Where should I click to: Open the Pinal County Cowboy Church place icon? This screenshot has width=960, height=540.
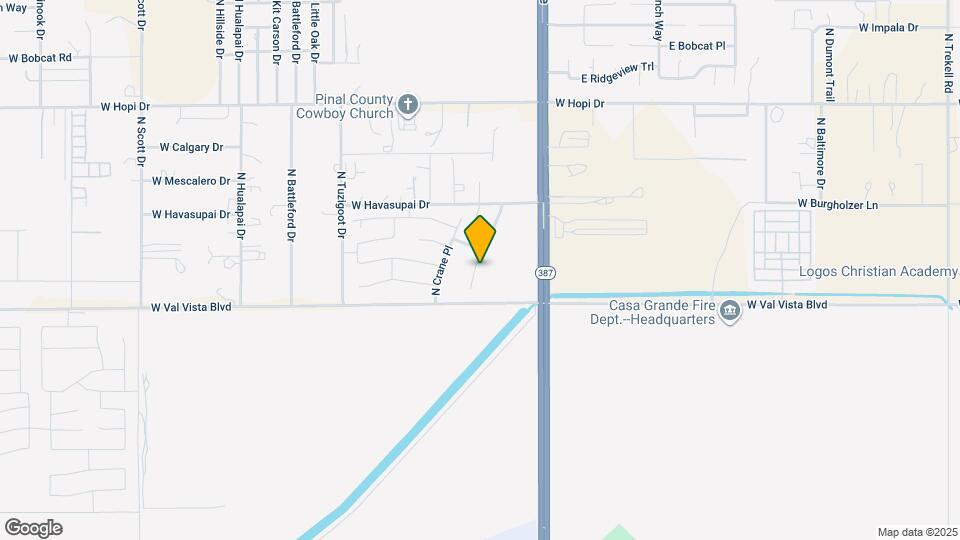pos(407,104)
